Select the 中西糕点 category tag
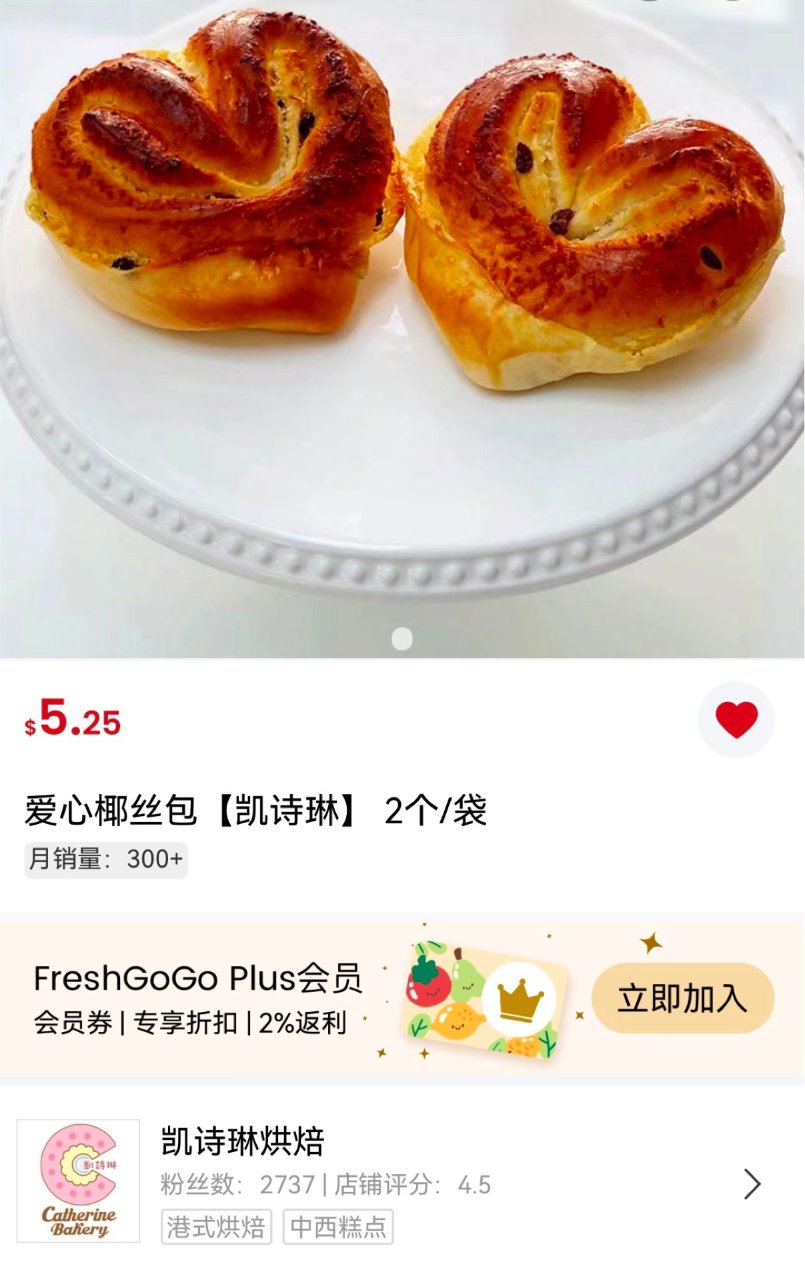 [x=339, y=1227]
